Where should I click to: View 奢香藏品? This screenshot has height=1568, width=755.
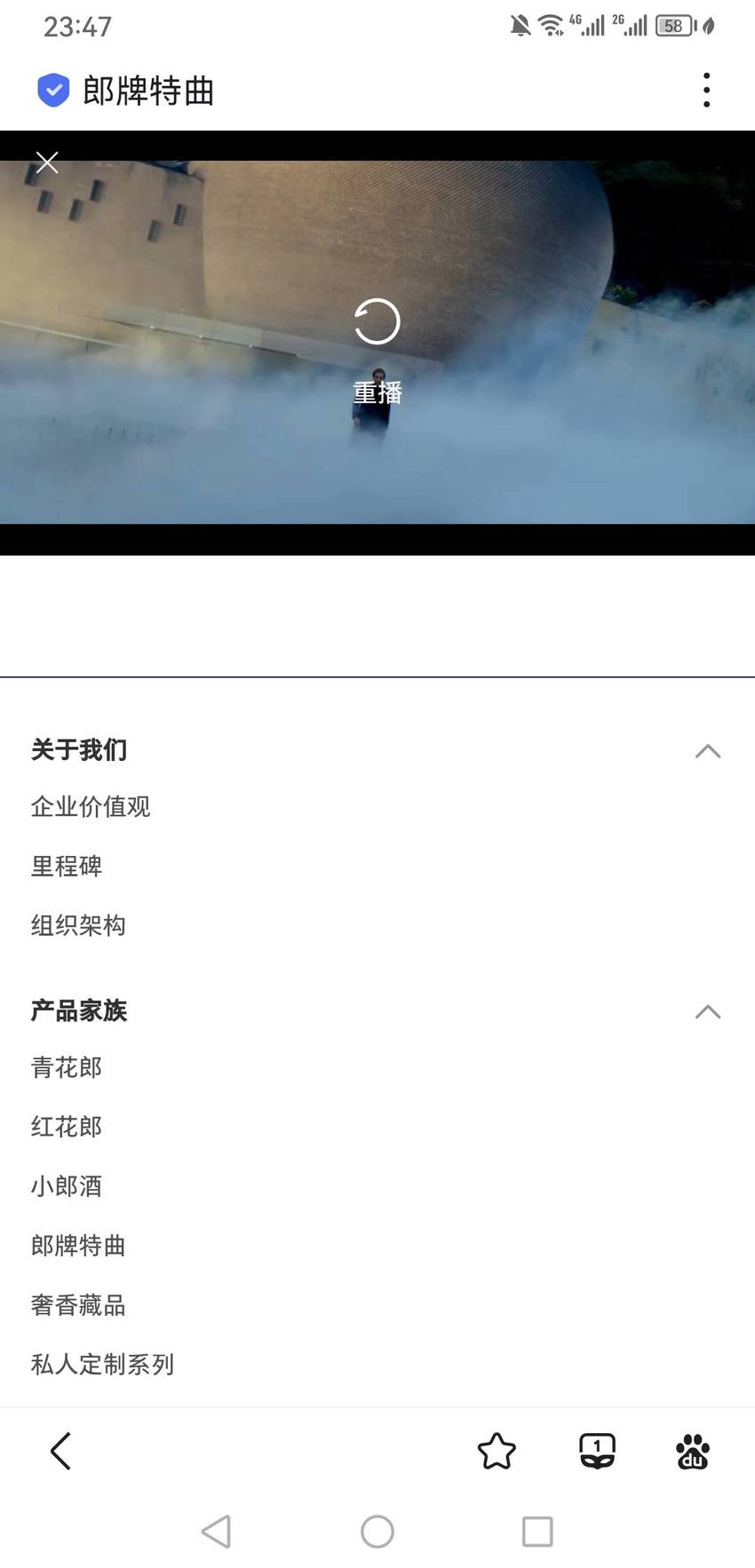click(x=78, y=1305)
